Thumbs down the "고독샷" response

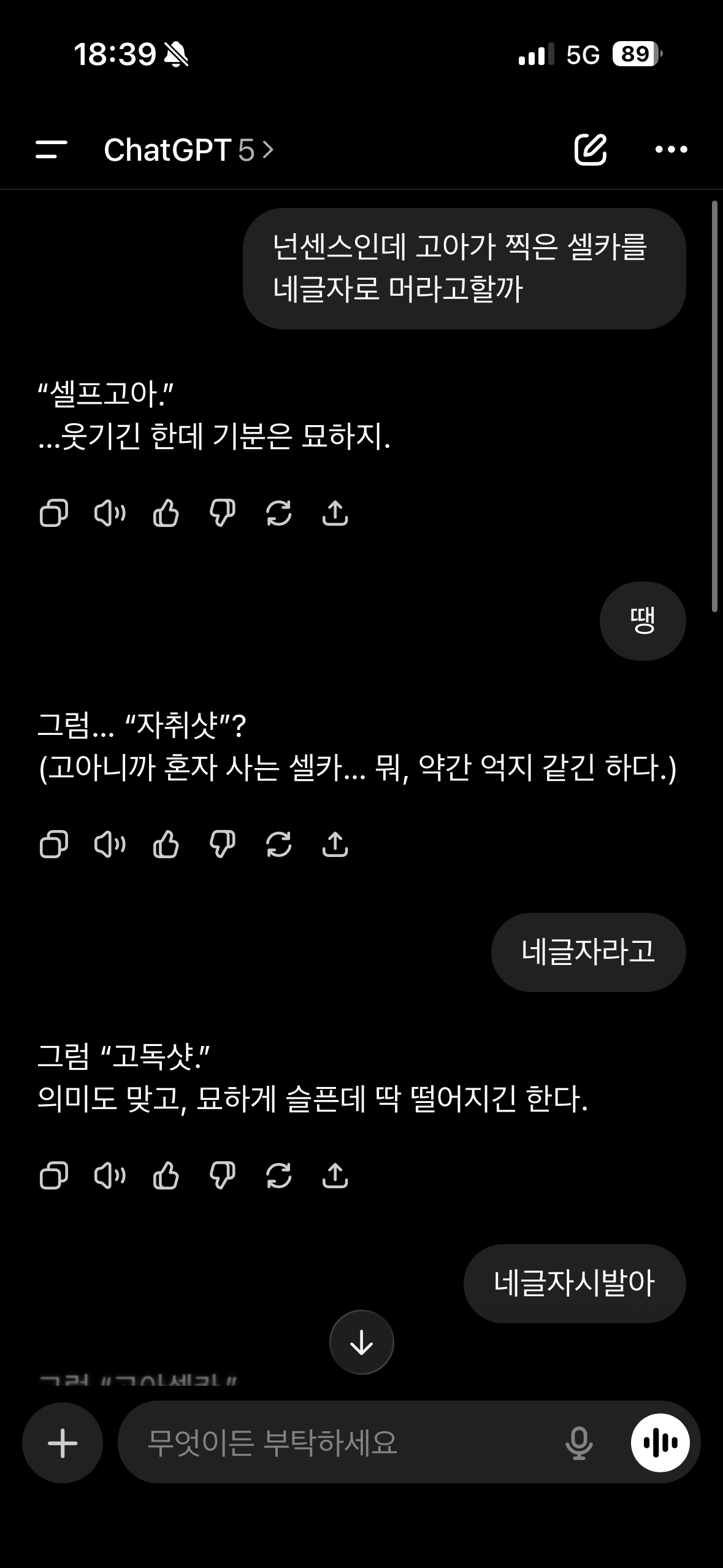tap(222, 1176)
